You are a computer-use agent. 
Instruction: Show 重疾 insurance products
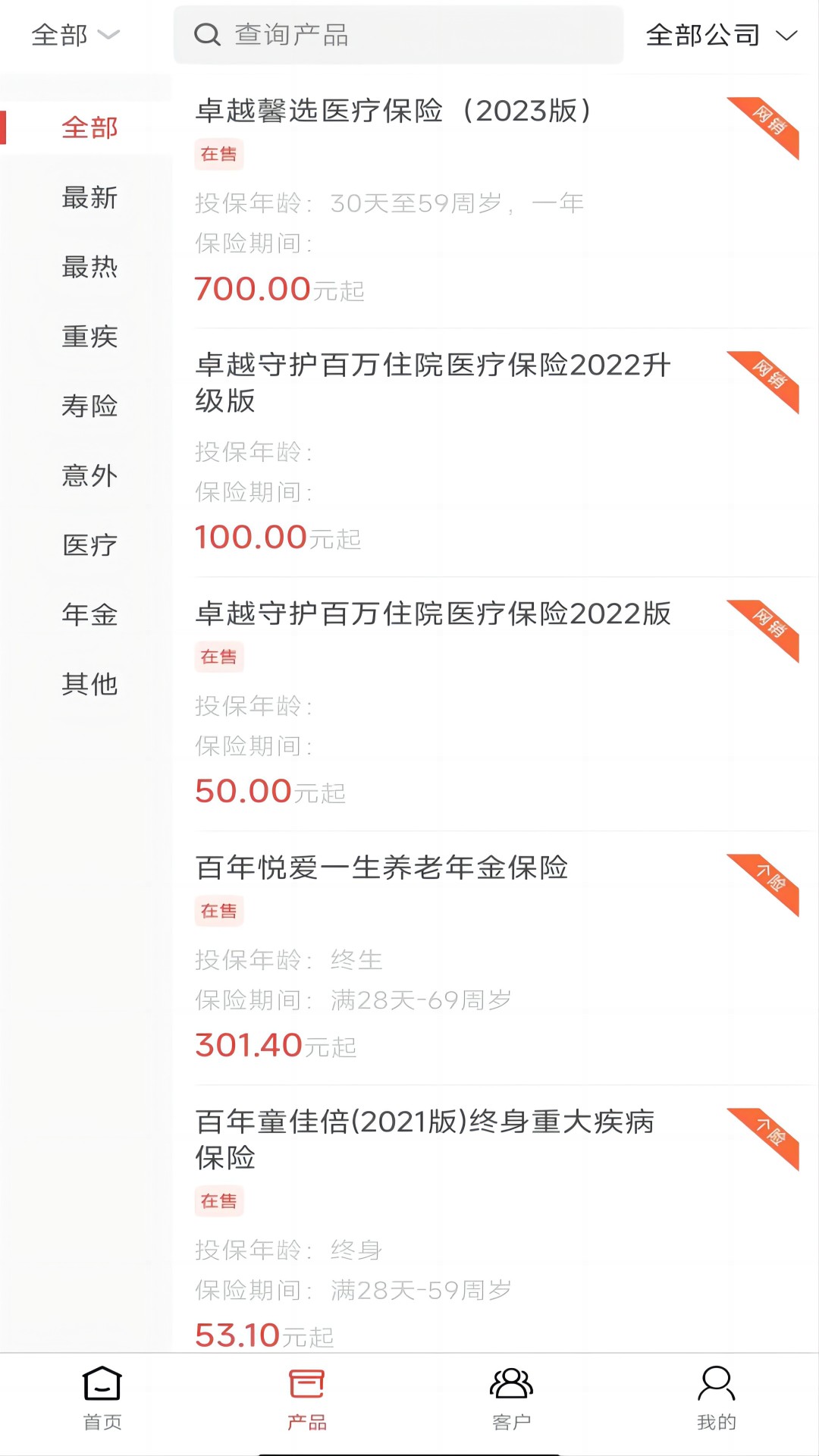(x=89, y=337)
